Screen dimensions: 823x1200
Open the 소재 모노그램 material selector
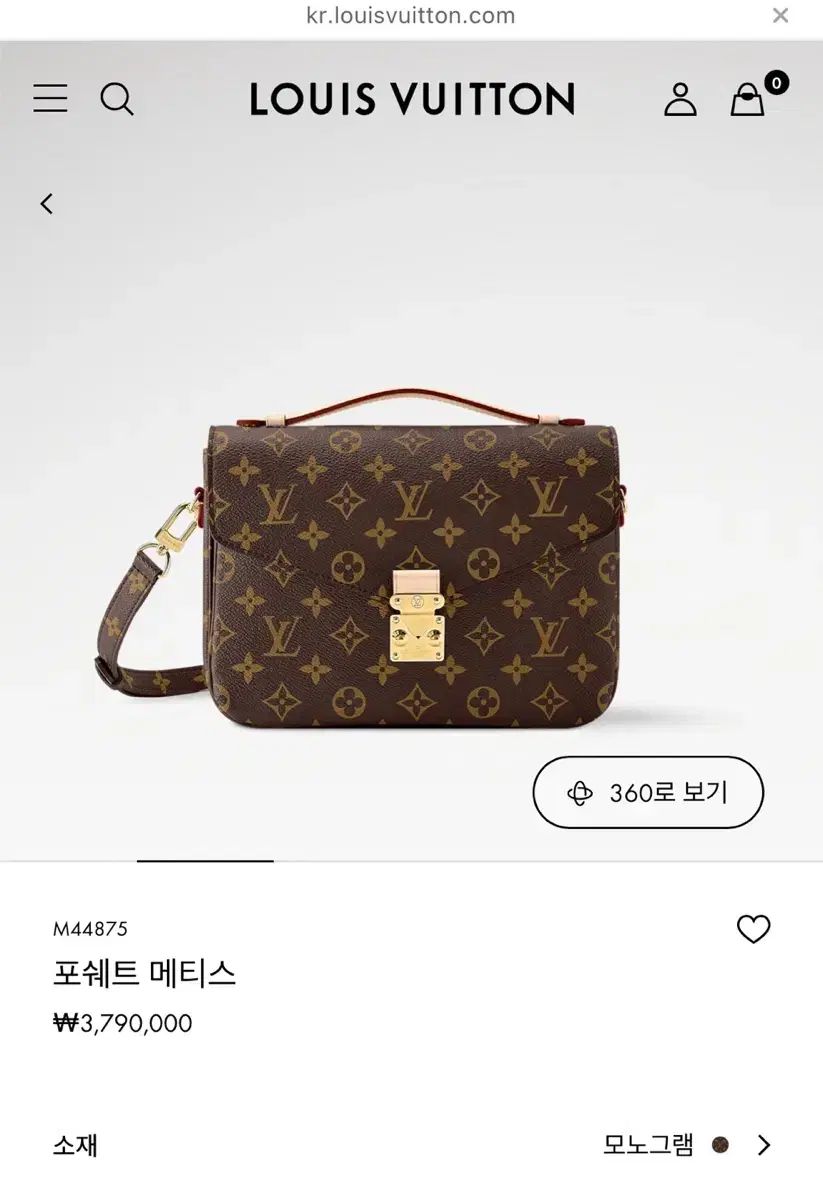tap(688, 1145)
